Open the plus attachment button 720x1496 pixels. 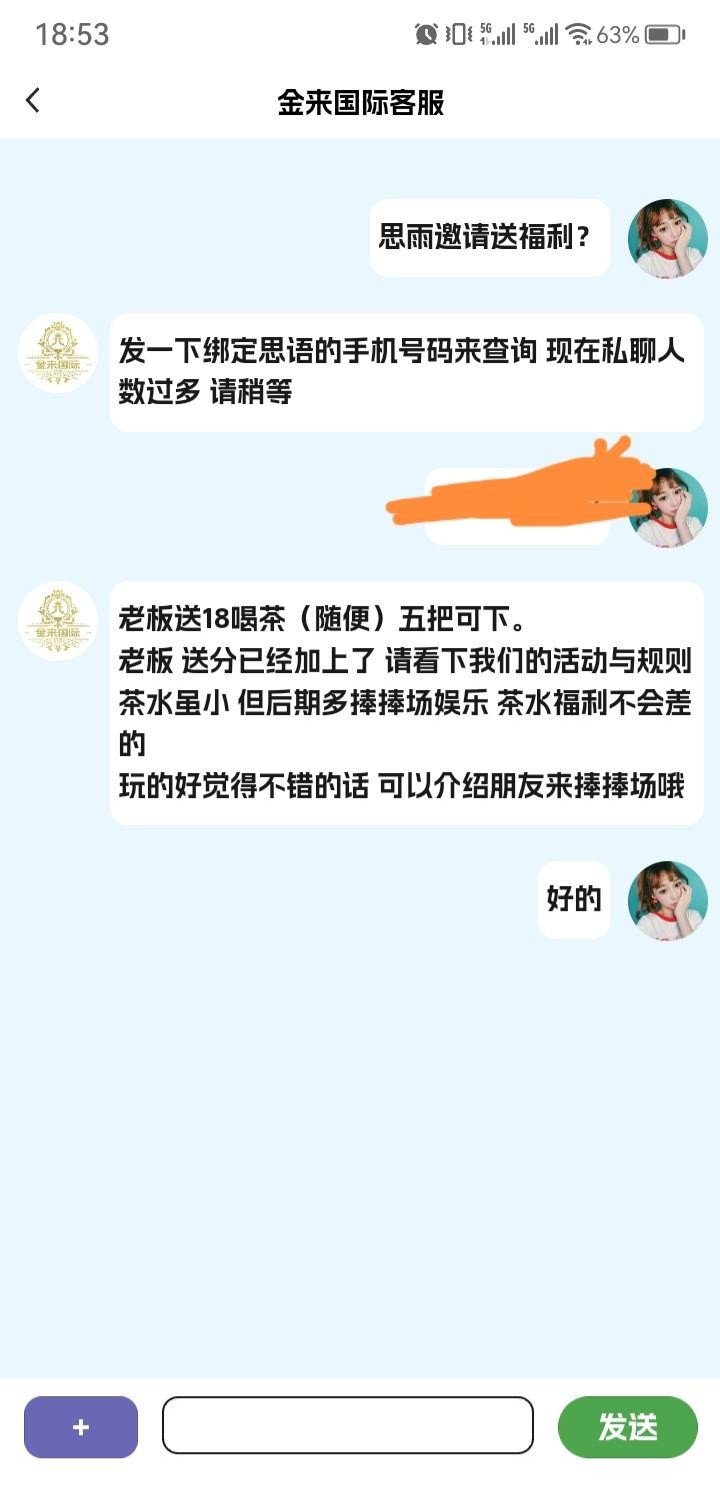pos(81,1427)
